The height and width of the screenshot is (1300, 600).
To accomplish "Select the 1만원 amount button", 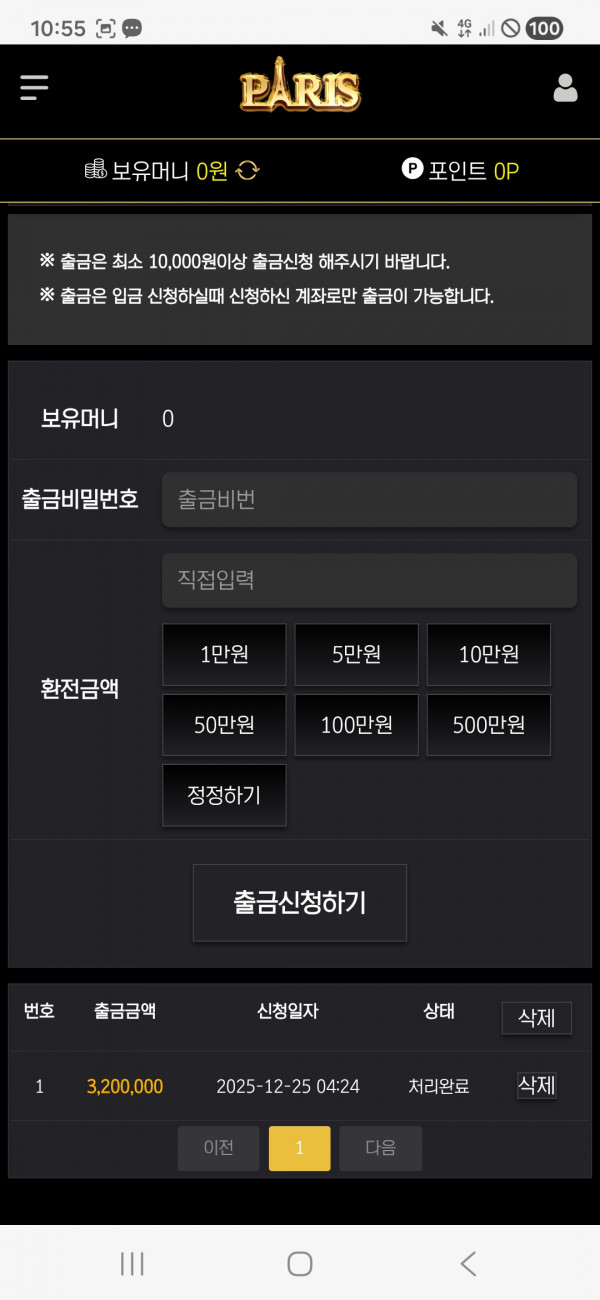I will pyautogui.click(x=224, y=654).
